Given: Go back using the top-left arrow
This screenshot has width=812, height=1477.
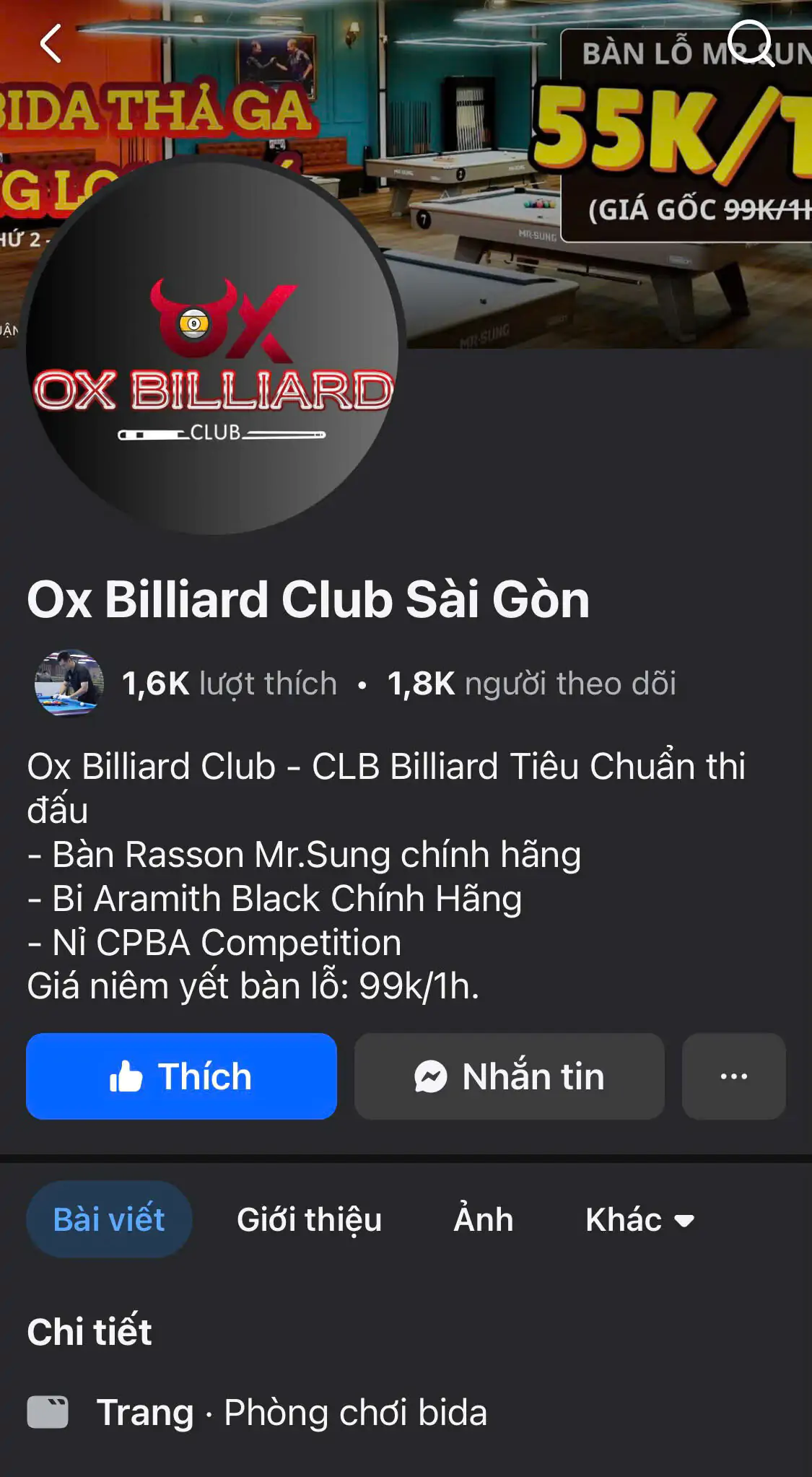Looking at the screenshot, I should [51, 43].
